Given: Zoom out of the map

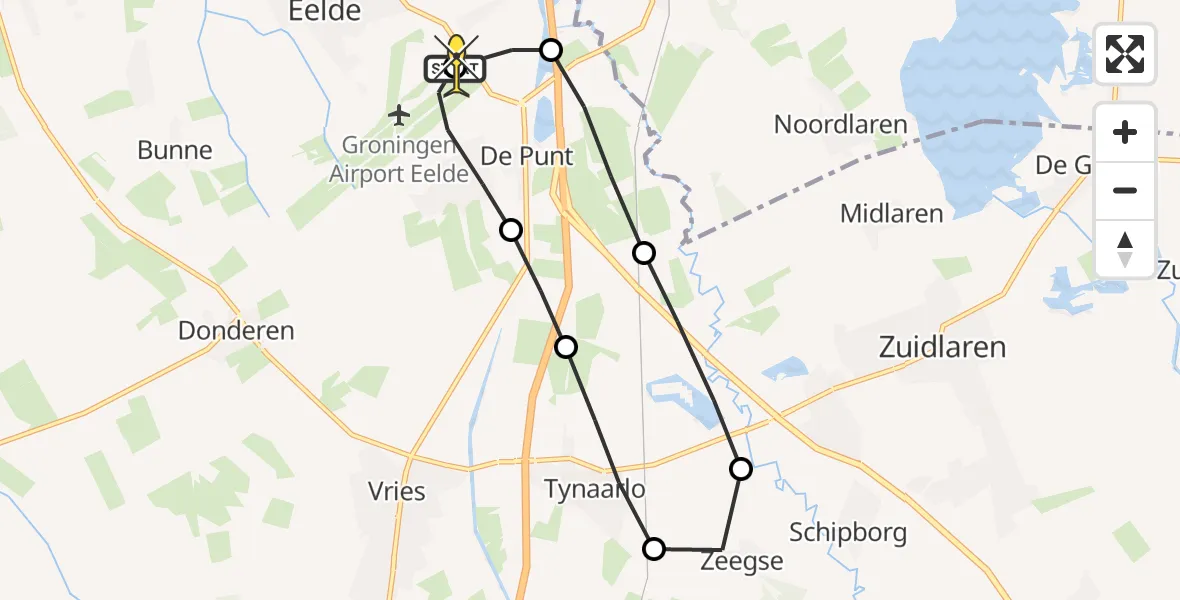Looking at the screenshot, I should [1125, 190].
